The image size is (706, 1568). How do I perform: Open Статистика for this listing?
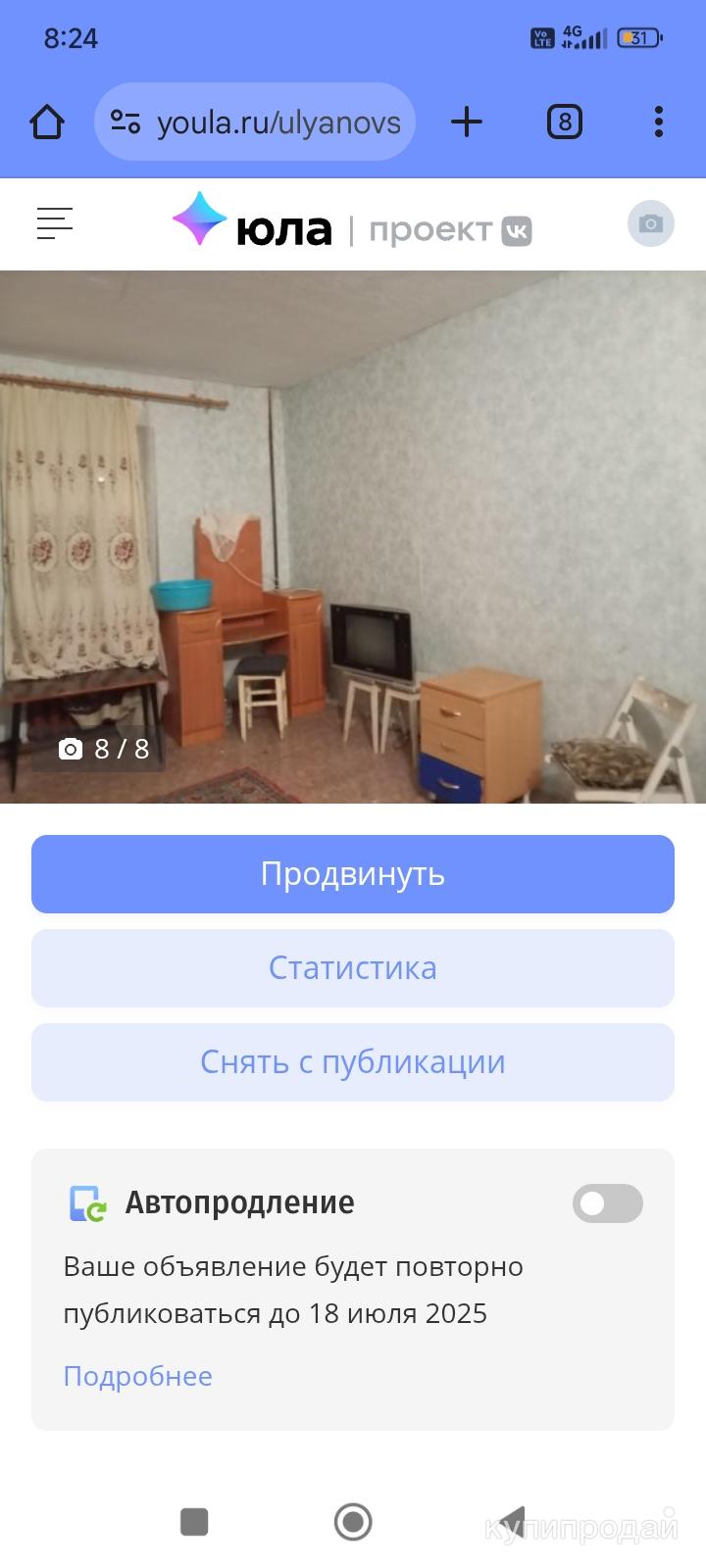pyautogui.click(x=353, y=968)
